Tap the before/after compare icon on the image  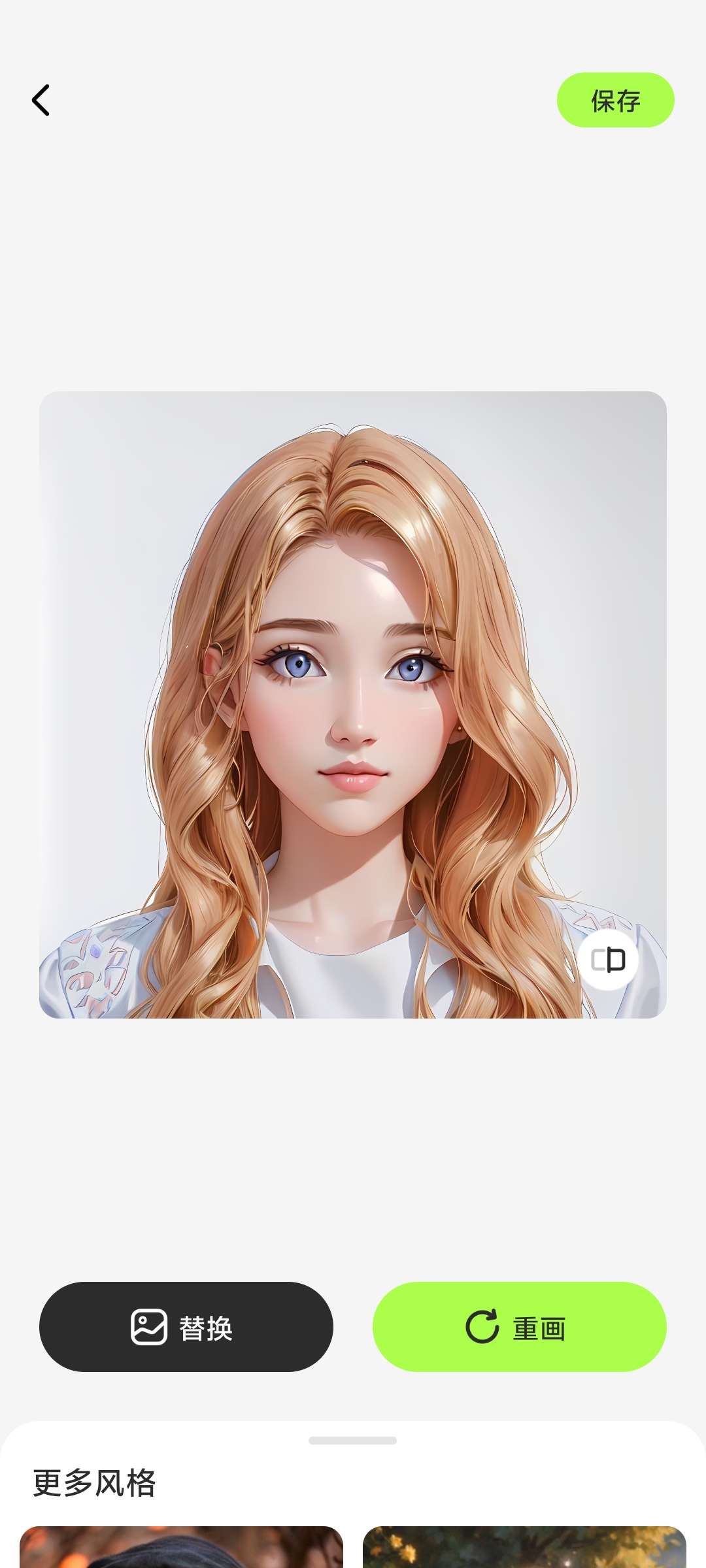[x=608, y=960]
